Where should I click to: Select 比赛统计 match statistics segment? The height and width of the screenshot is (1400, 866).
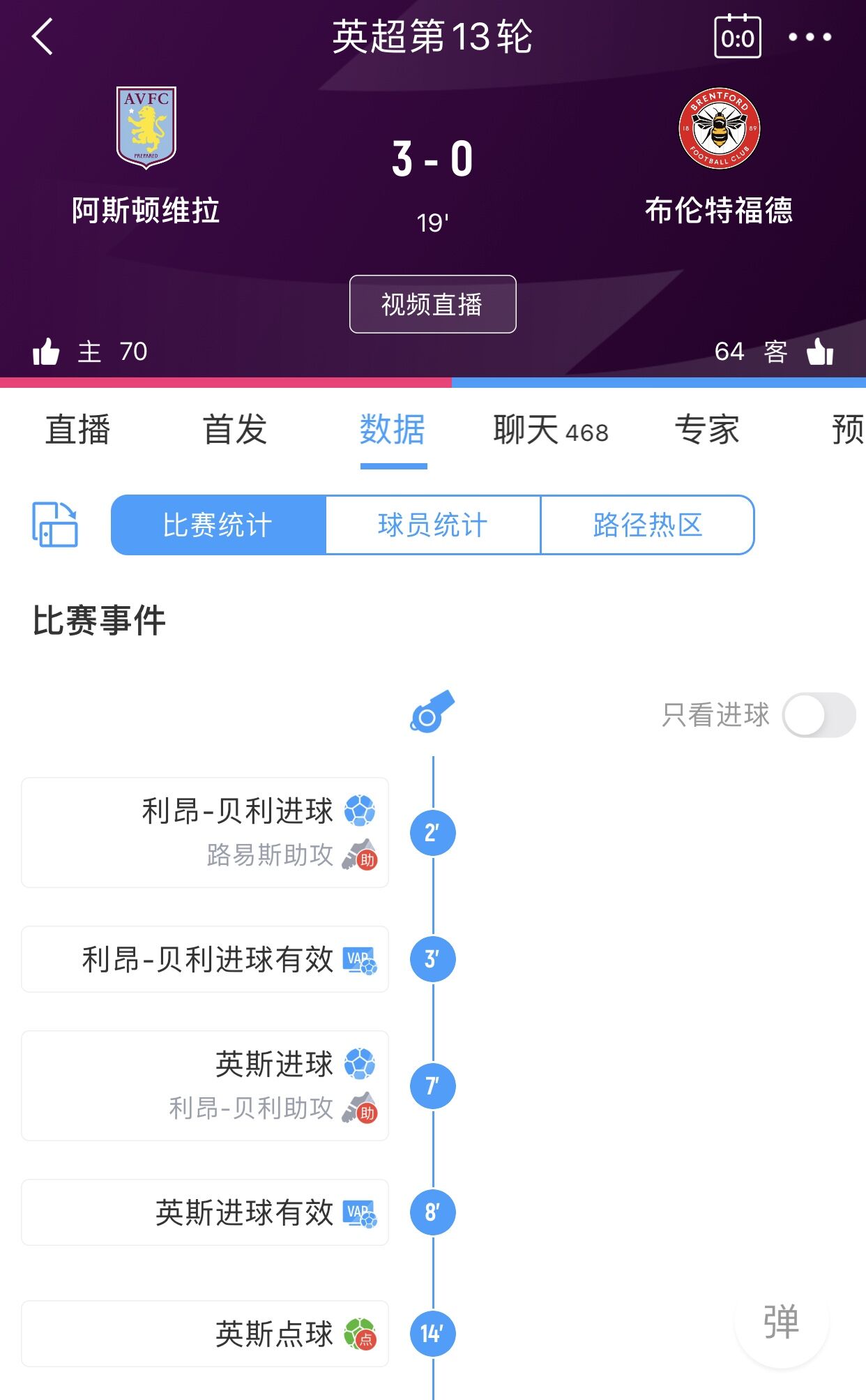pos(218,525)
